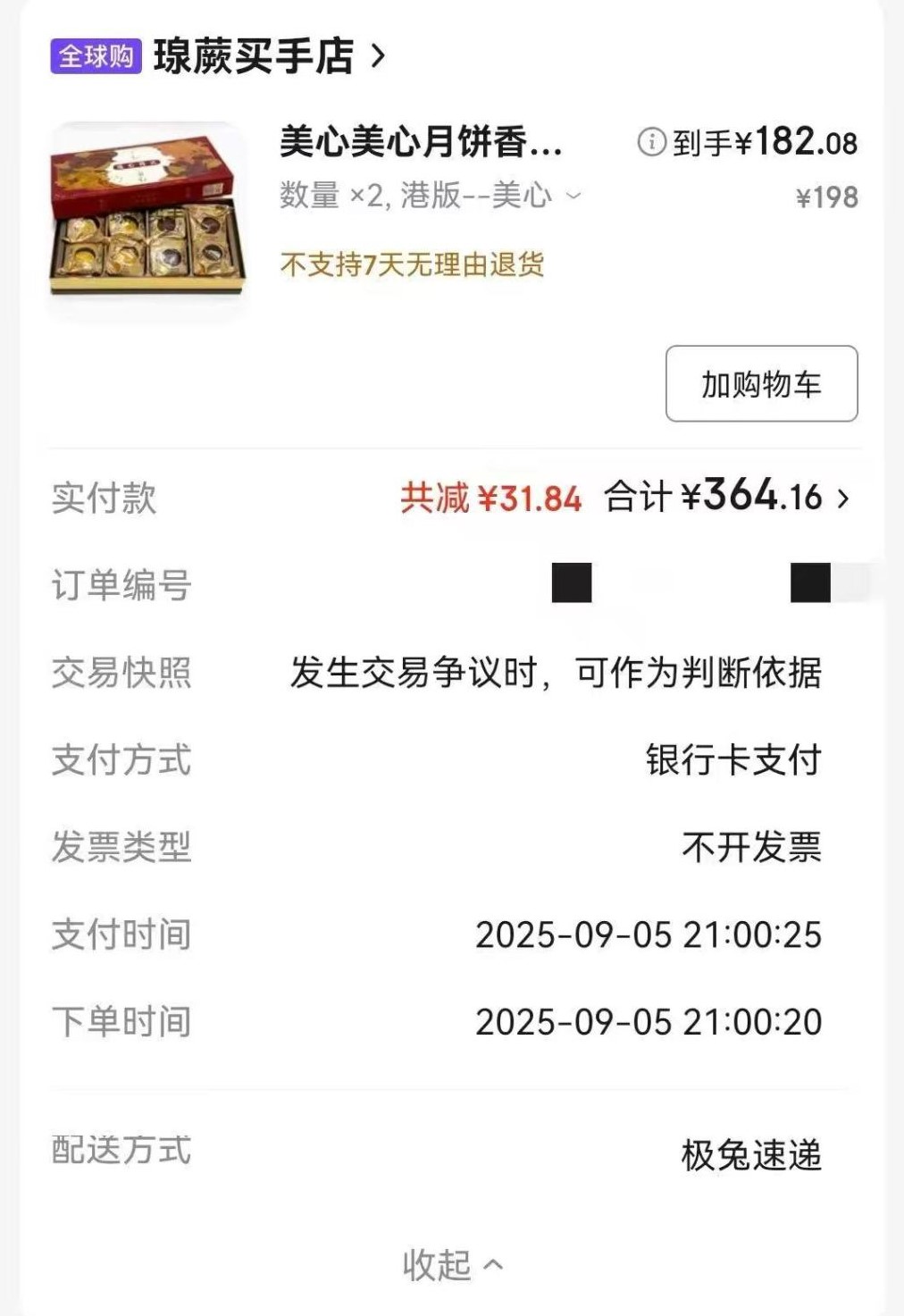View the 交易快照 transaction snapshot

(554, 673)
